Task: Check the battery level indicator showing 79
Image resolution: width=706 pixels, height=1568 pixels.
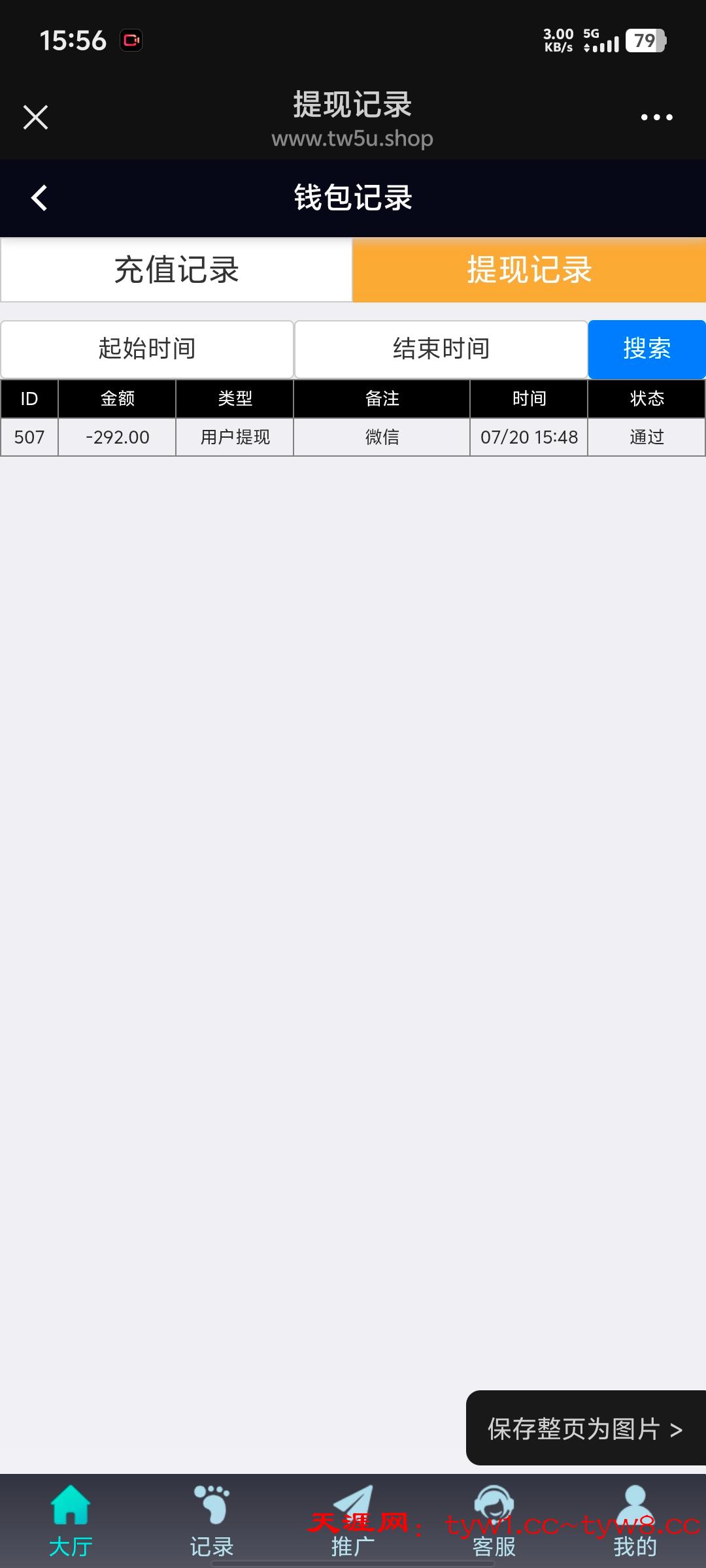Action: (643, 41)
